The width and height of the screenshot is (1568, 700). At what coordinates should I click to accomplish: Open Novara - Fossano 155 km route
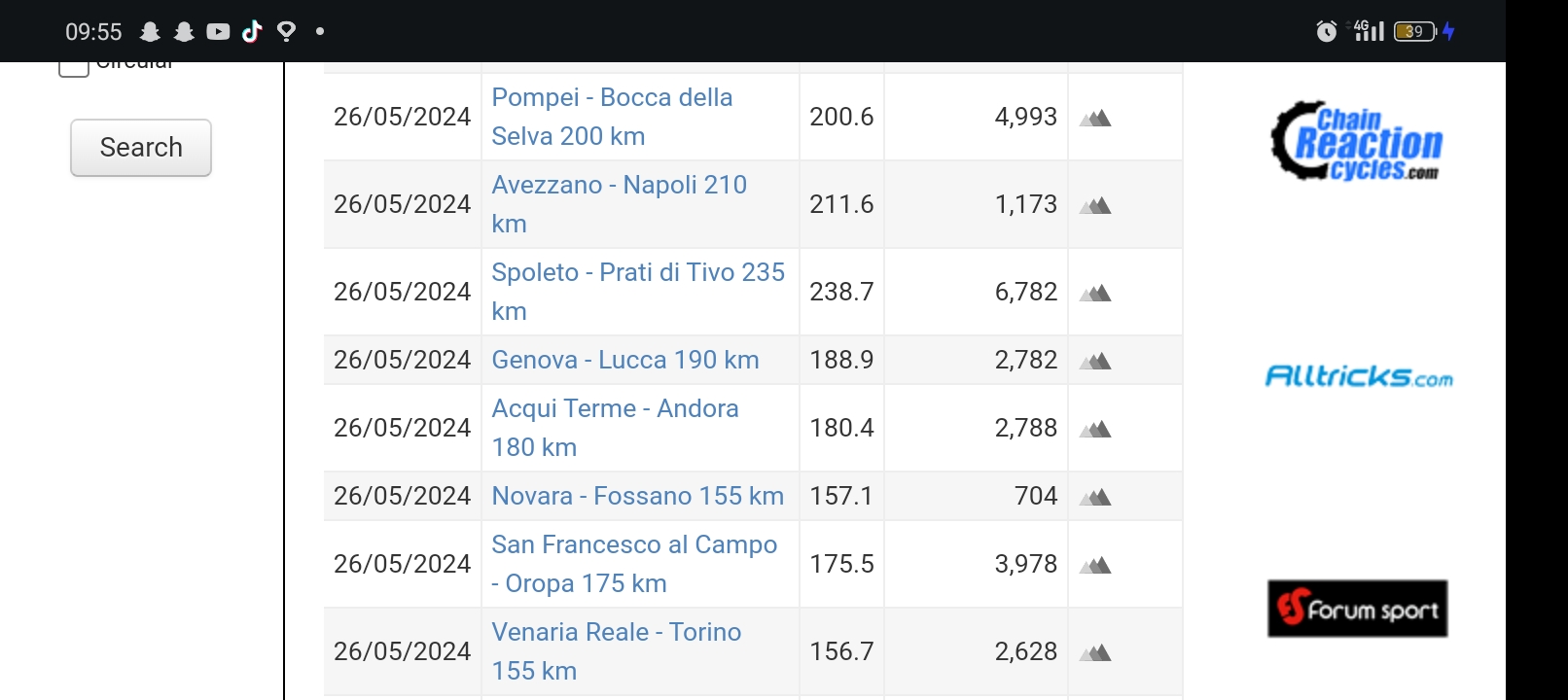click(x=637, y=496)
